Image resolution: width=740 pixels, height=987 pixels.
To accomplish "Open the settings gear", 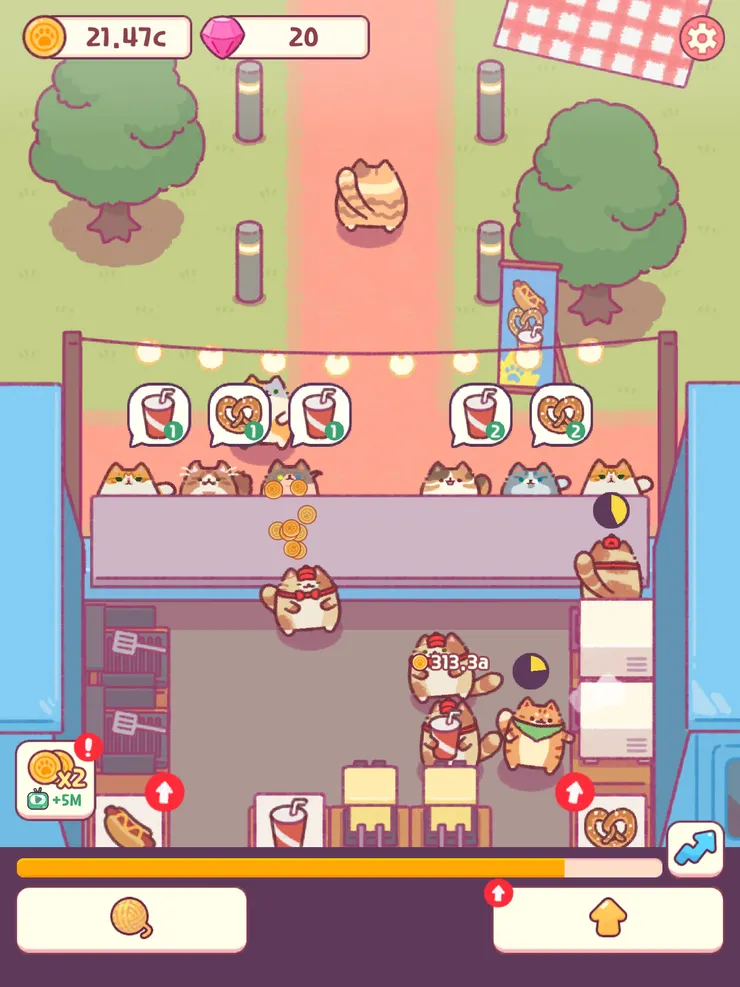I will [701, 39].
